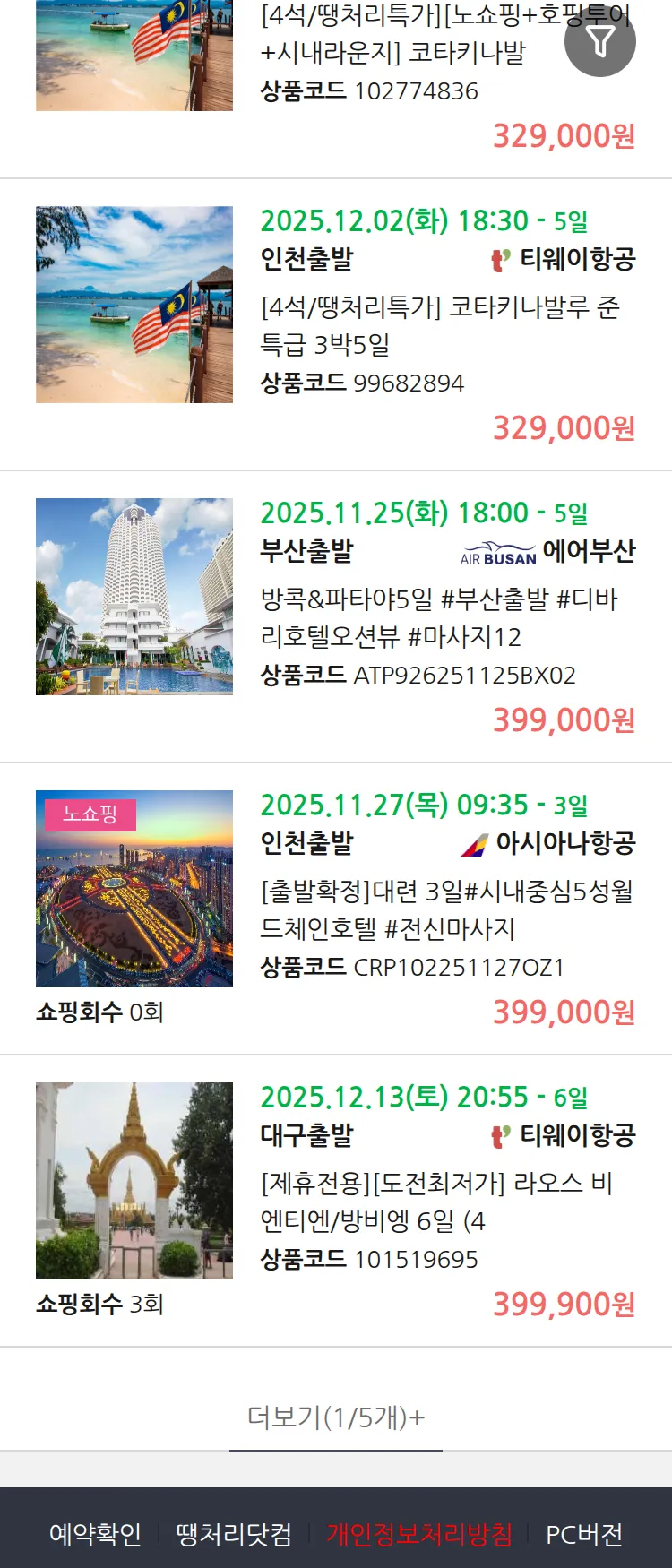Go to 예약확인 in the footer
Screen dimensions: 672x1568
(x=95, y=1534)
